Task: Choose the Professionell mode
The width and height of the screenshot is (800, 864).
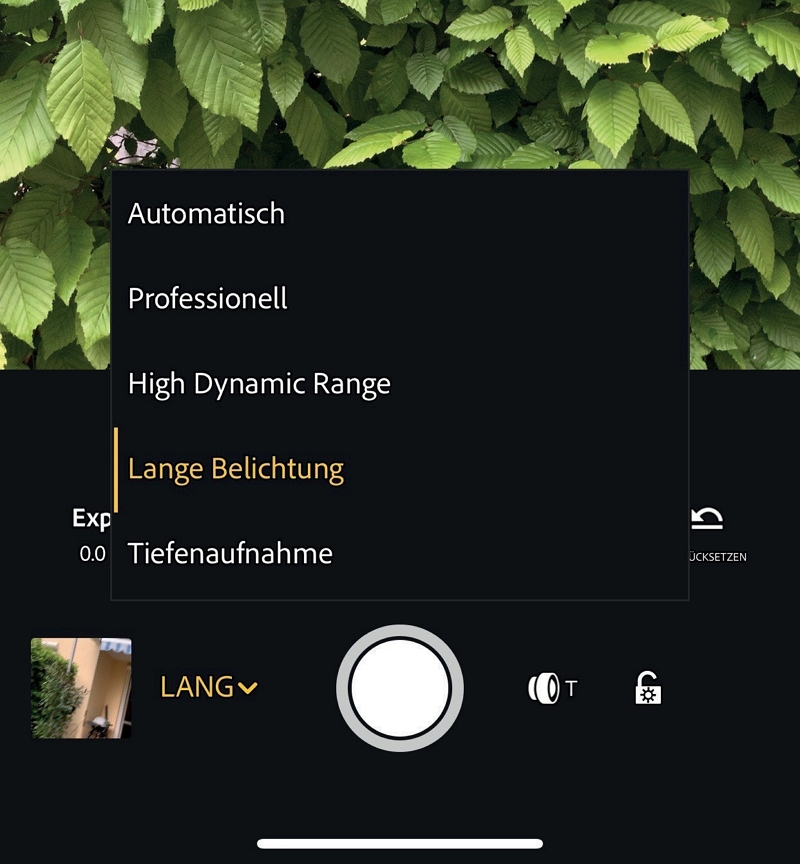Action: (208, 298)
